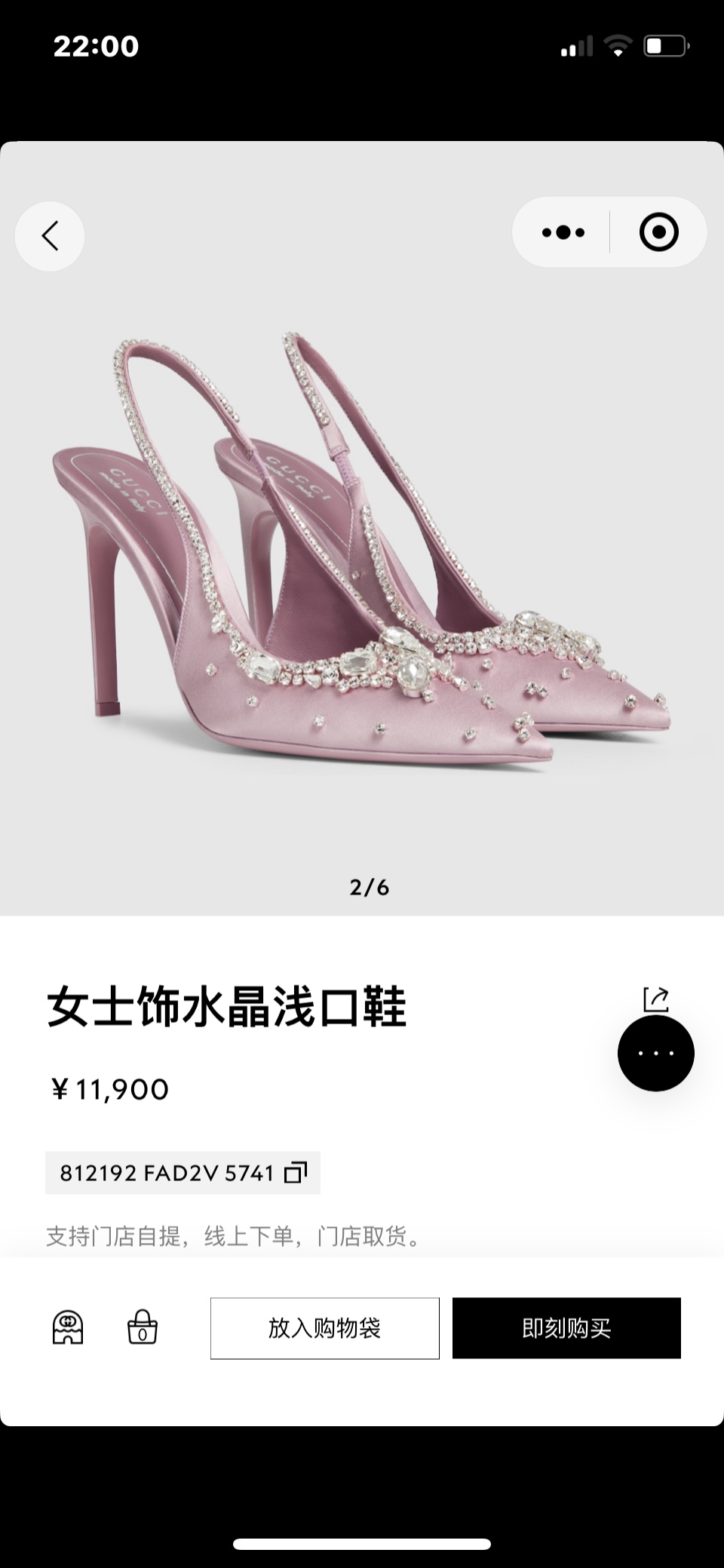Open the Gucci store home icon

click(x=68, y=1327)
